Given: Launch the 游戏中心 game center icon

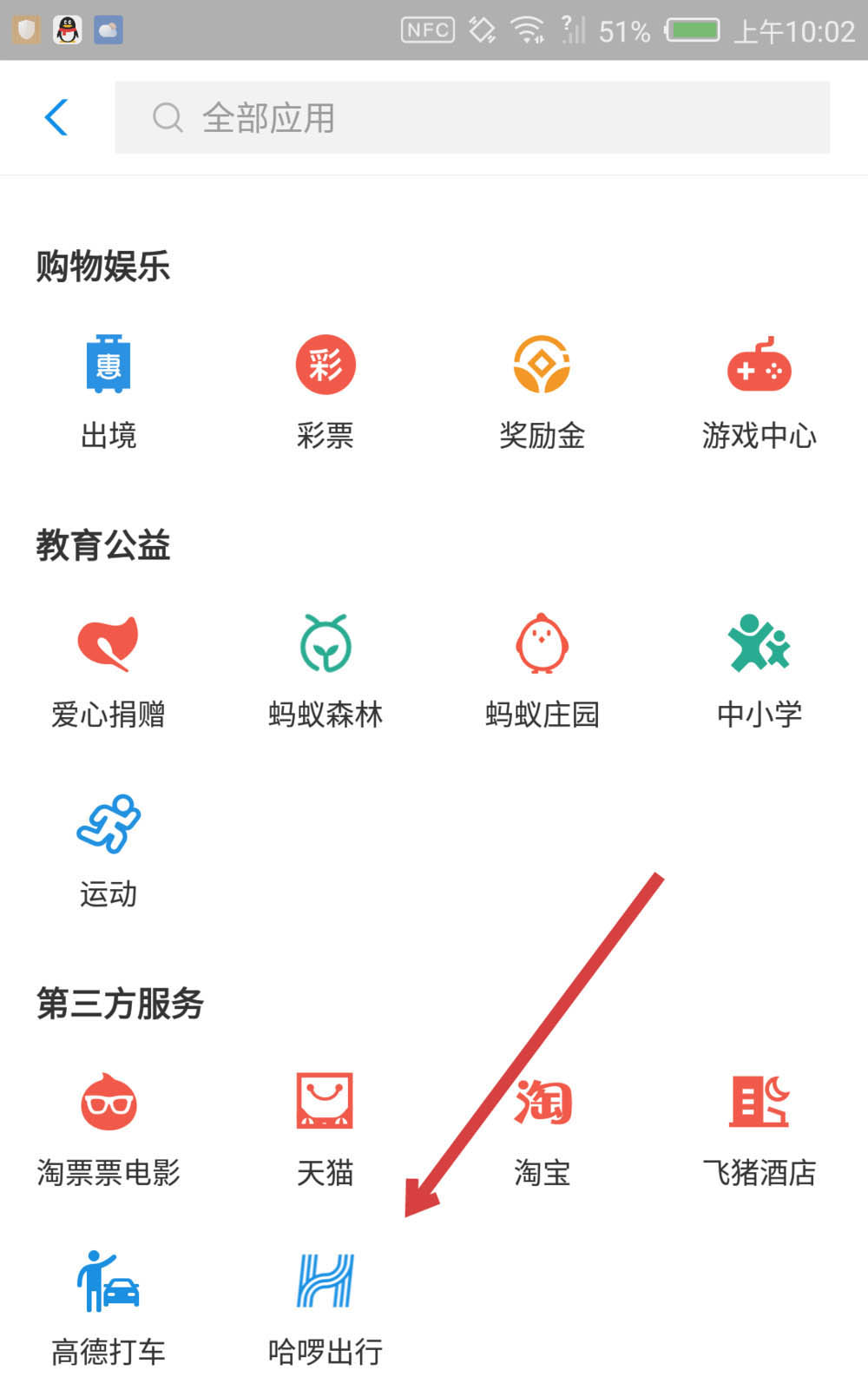Looking at the screenshot, I should coord(759,365).
